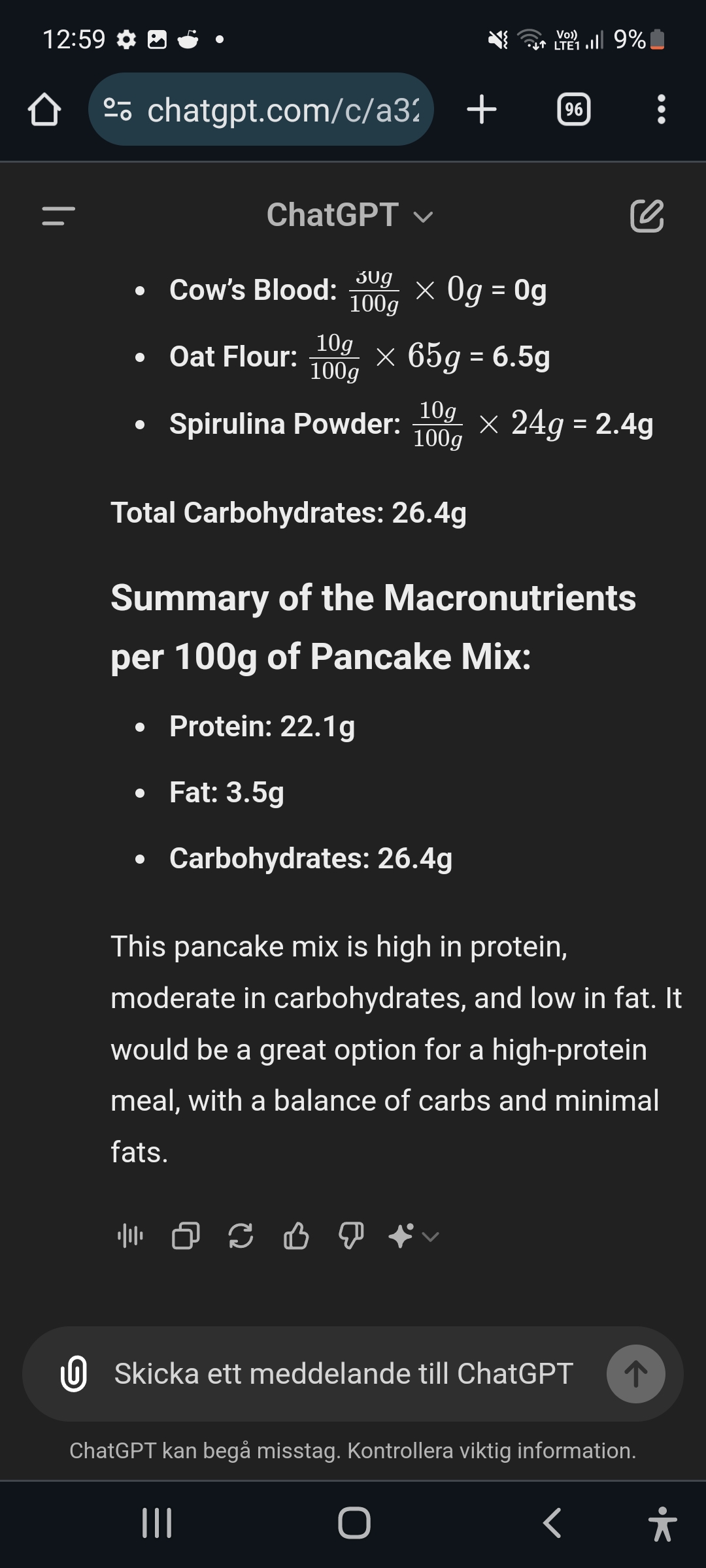Give the response a thumbs down

coord(351,1235)
